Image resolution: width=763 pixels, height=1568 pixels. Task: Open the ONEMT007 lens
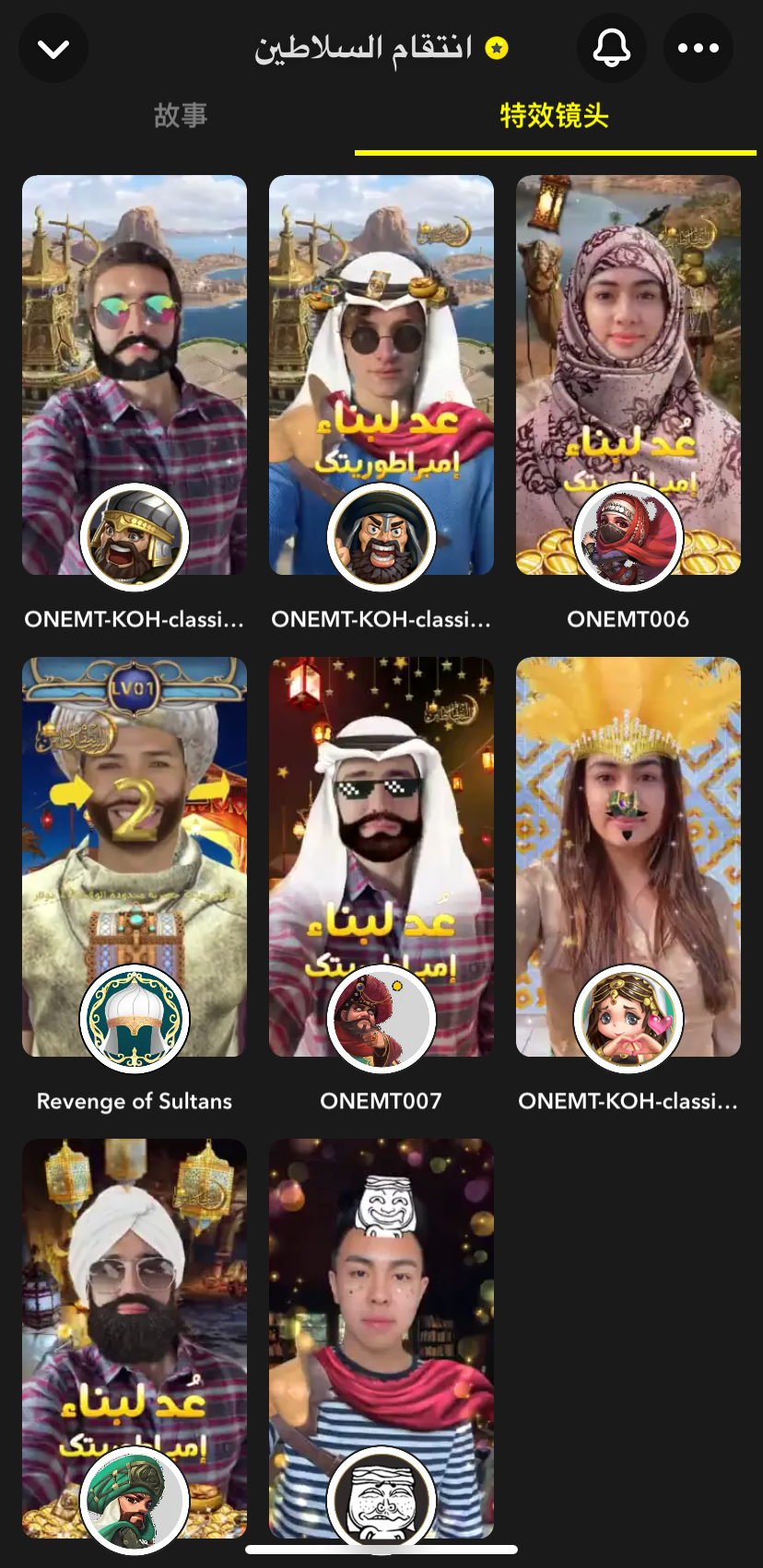click(381, 857)
